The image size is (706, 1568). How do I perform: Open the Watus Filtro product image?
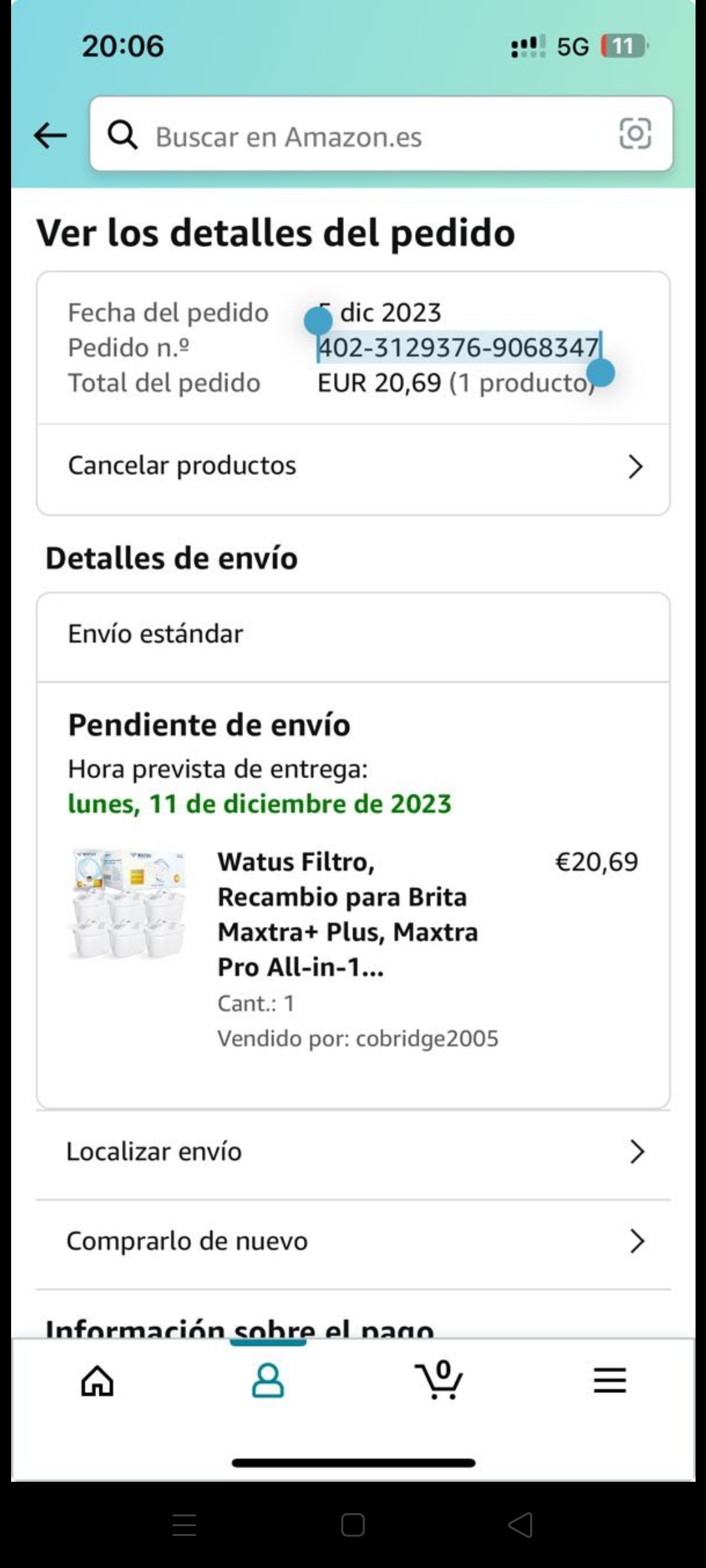128,904
